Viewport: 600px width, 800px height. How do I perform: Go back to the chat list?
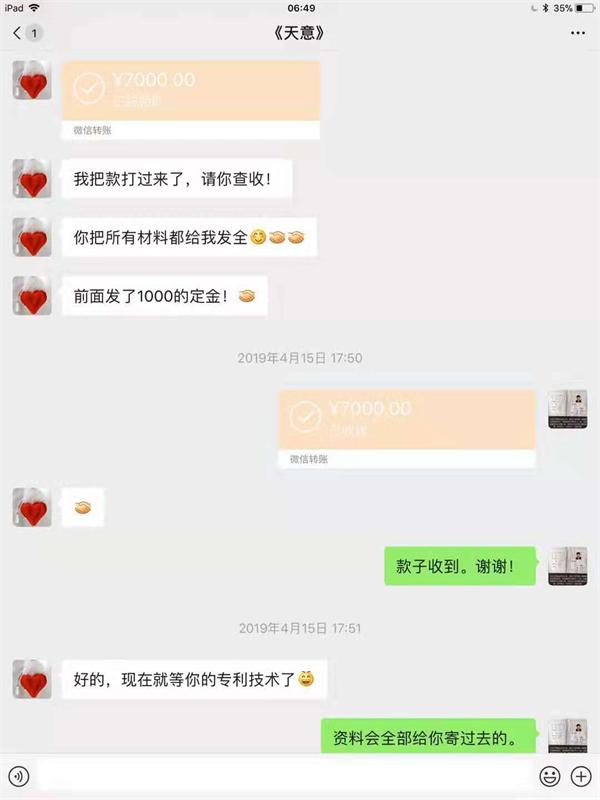[25, 33]
